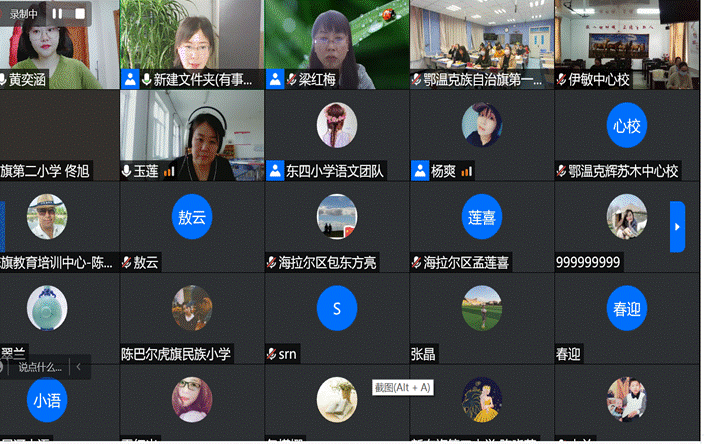Viewport: 704px width, 444px height.
Task: Open 海拉尔区孟莲喜 participant tile
Action: click(481, 222)
